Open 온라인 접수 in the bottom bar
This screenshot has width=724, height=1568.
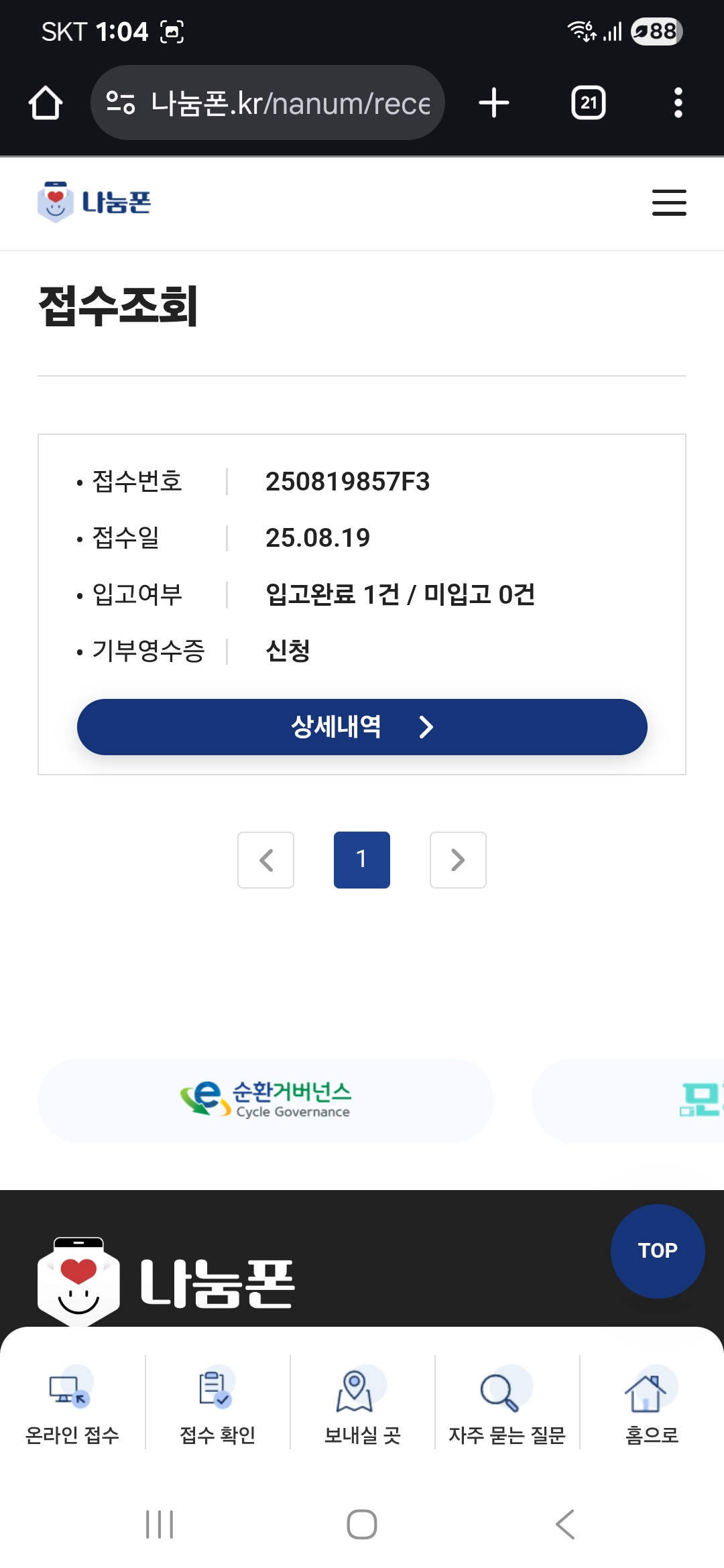point(72,1406)
